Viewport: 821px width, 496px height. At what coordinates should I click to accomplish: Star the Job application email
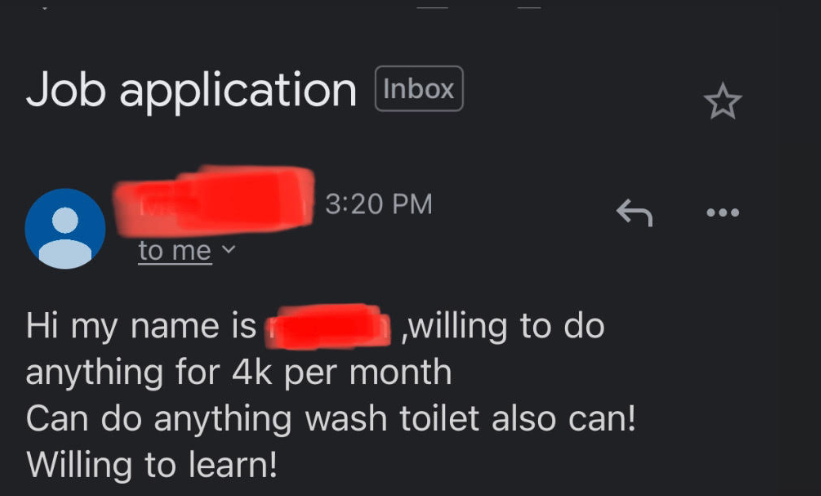point(722,102)
